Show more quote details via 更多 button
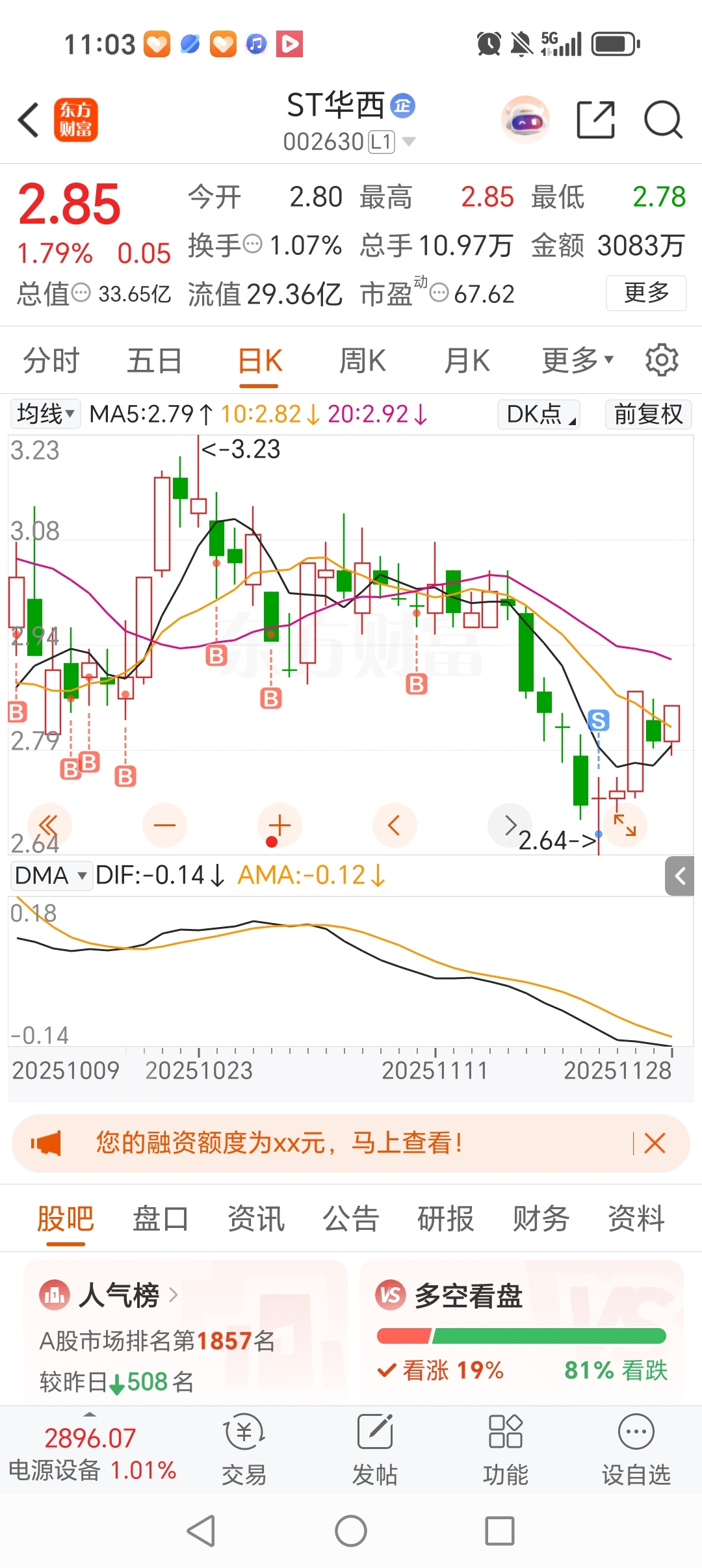 click(645, 293)
